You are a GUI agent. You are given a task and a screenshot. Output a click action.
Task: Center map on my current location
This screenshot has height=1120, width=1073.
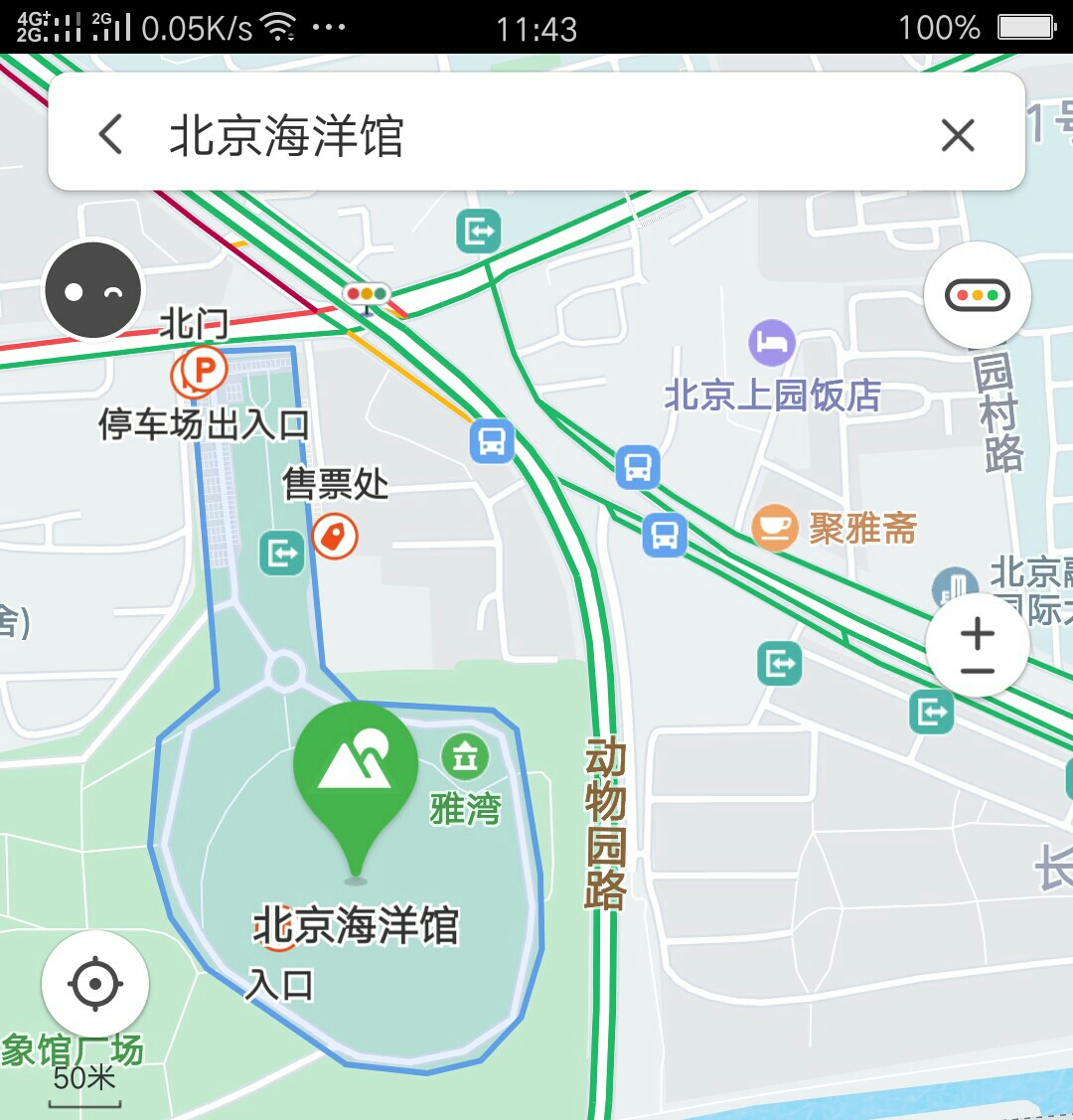click(x=95, y=984)
